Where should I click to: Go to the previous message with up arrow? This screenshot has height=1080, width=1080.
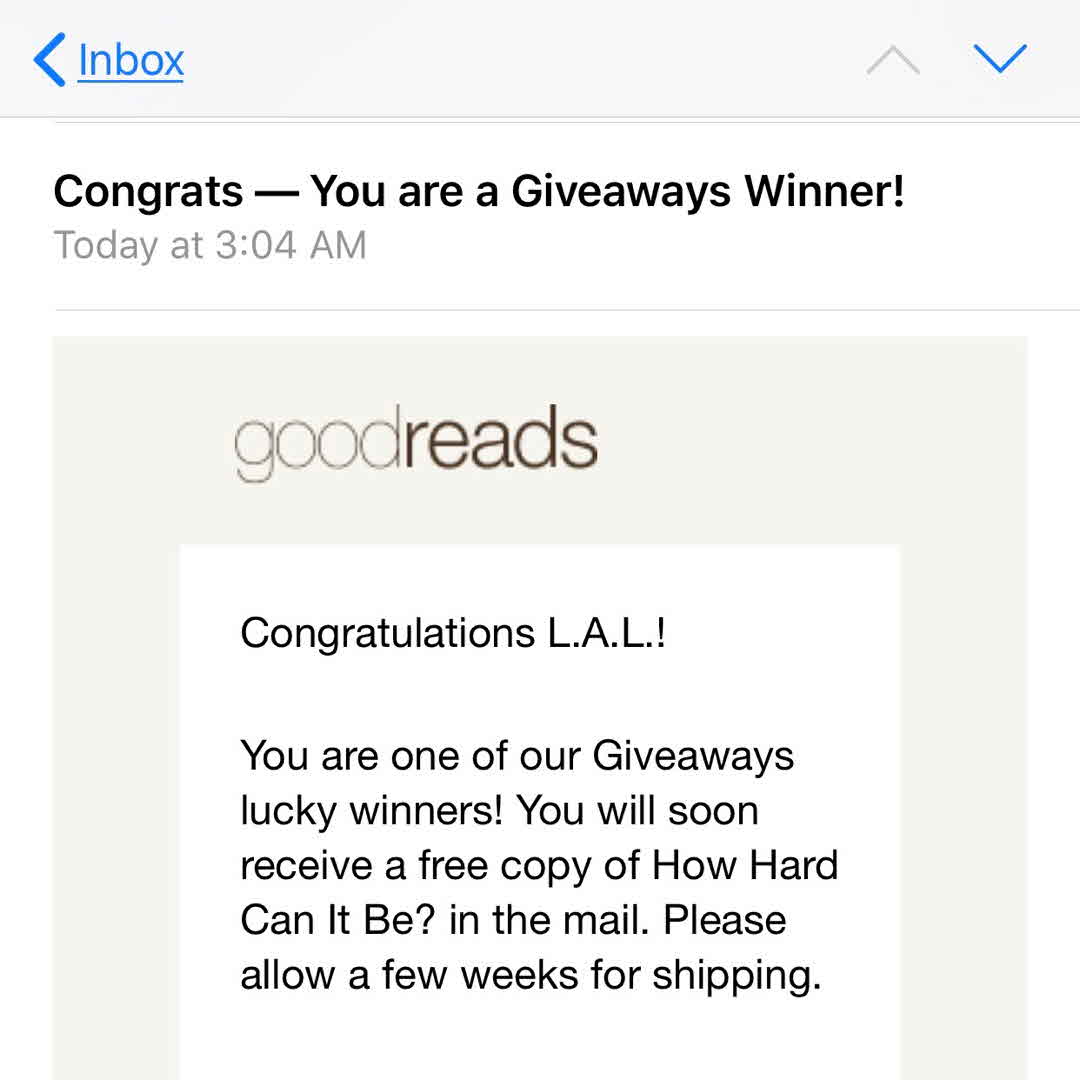click(892, 60)
